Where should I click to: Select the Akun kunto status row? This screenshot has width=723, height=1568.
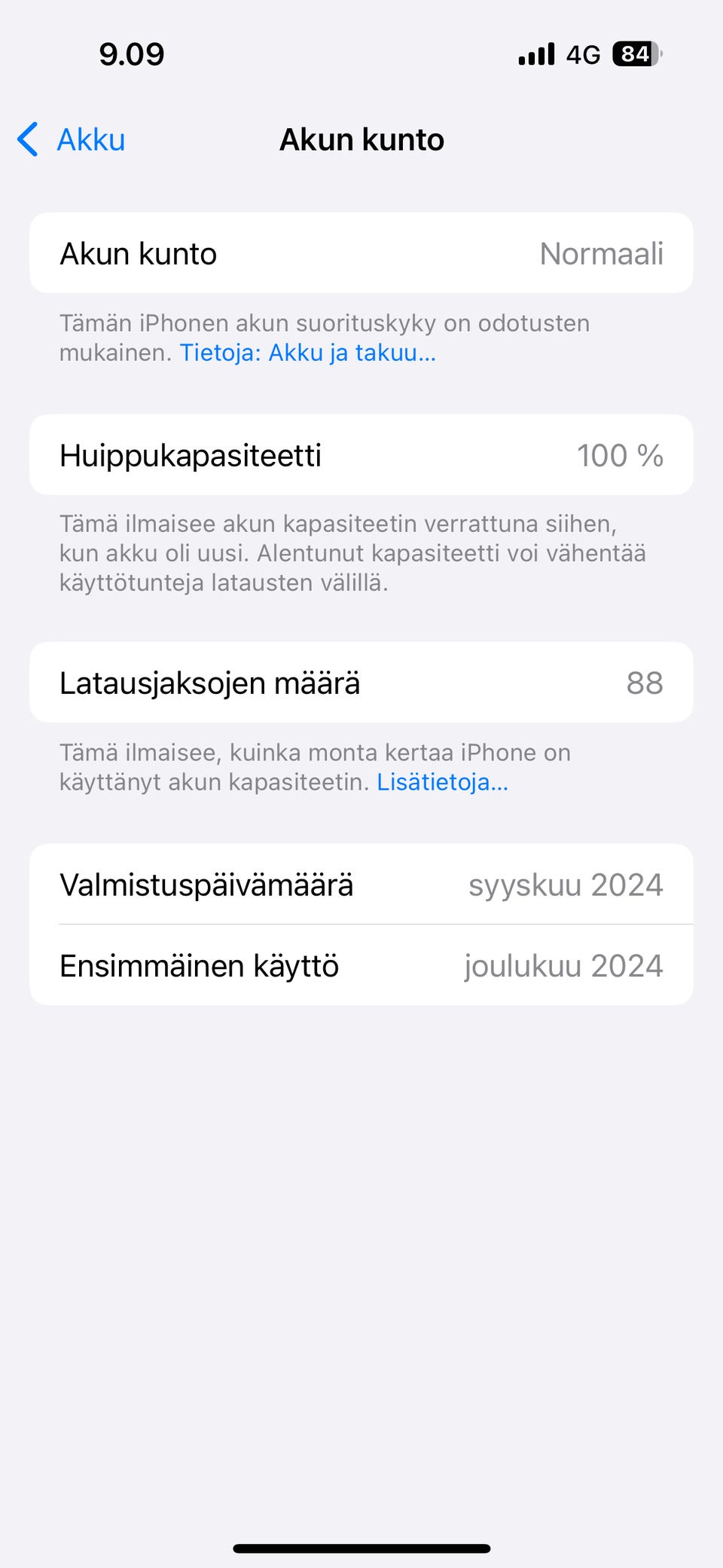pos(361,252)
